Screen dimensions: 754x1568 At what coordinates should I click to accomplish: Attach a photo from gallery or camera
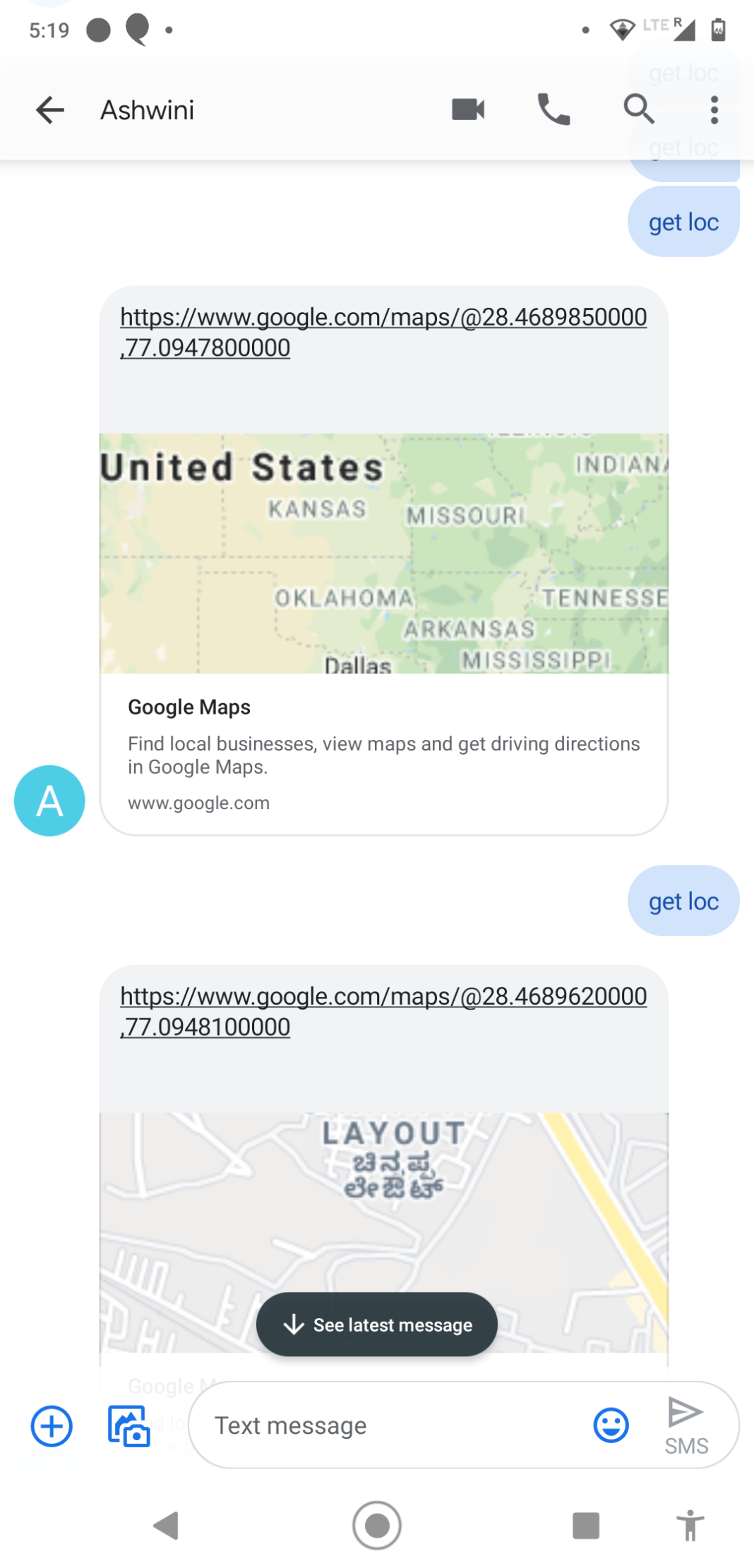tap(128, 1426)
